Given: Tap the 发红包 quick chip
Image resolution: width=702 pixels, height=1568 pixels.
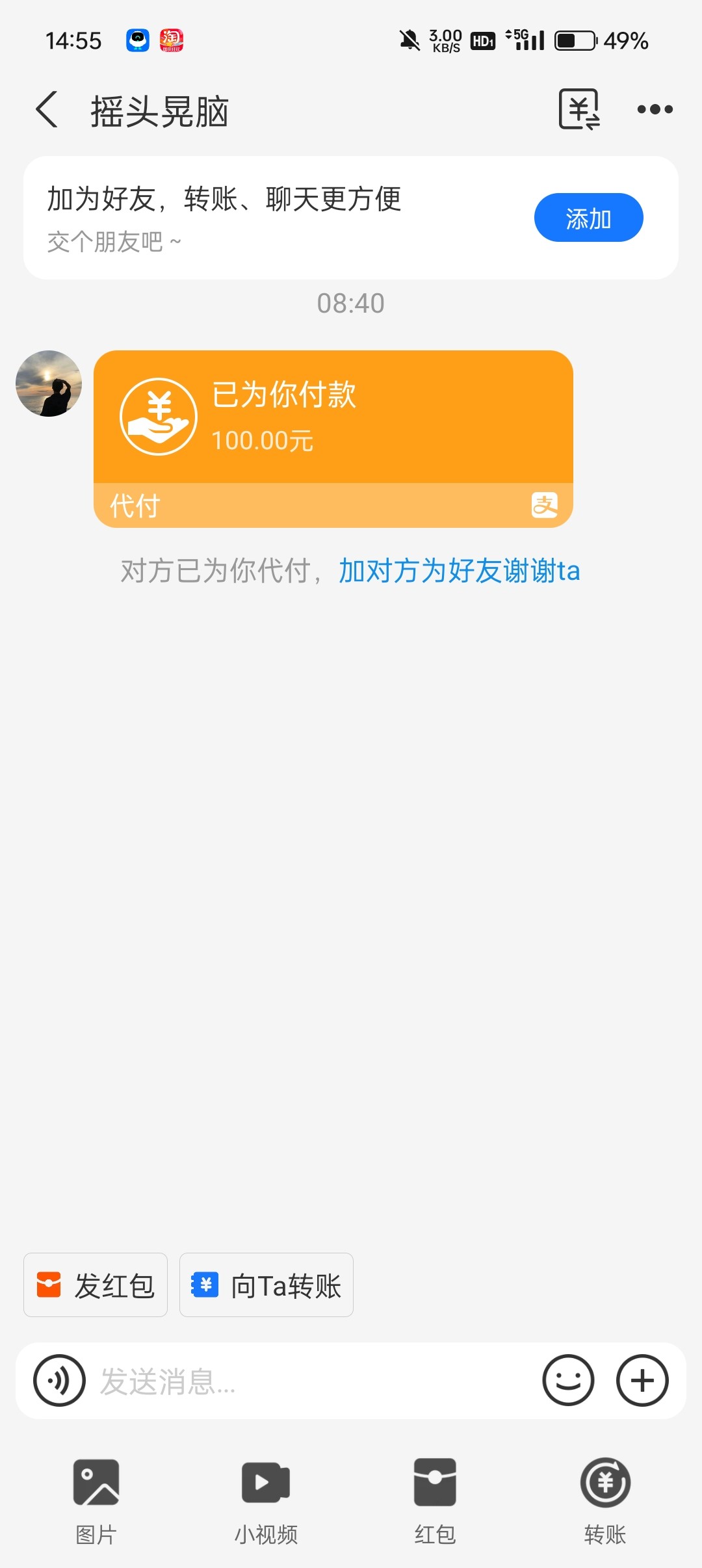Looking at the screenshot, I should [x=96, y=1285].
